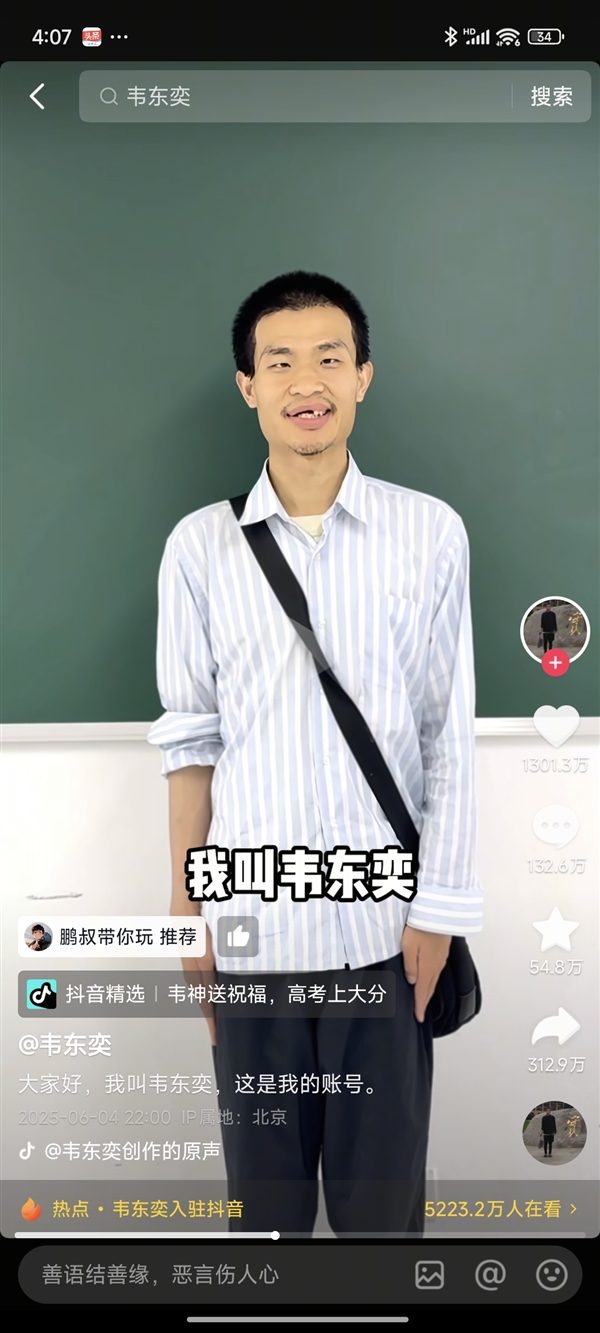Open 鹏叔带你玩 推荐 tag
Image resolution: width=600 pixels, height=1333 pixels.
(112, 937)
